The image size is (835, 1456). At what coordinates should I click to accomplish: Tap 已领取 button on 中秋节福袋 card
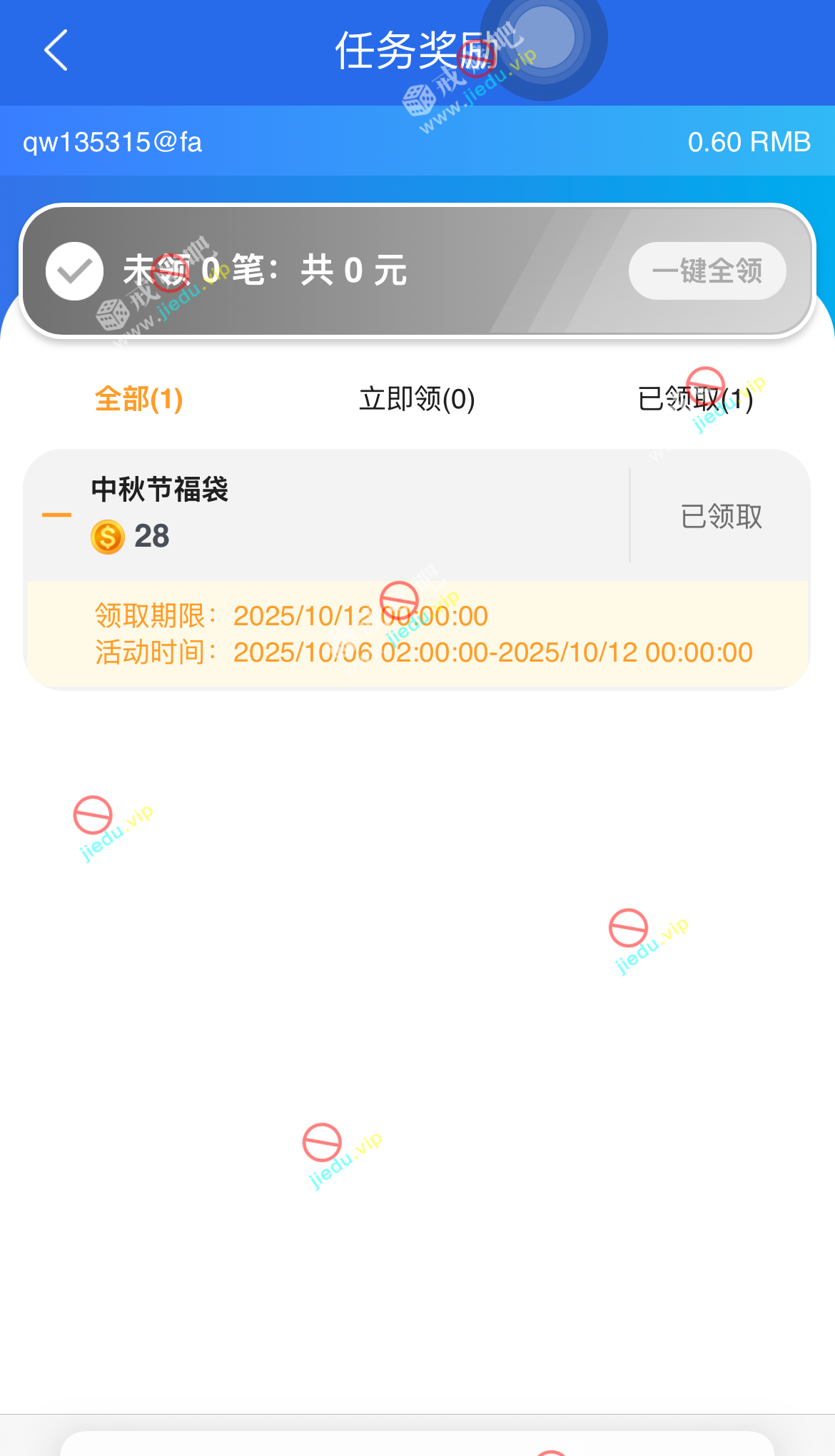[721, 516]
